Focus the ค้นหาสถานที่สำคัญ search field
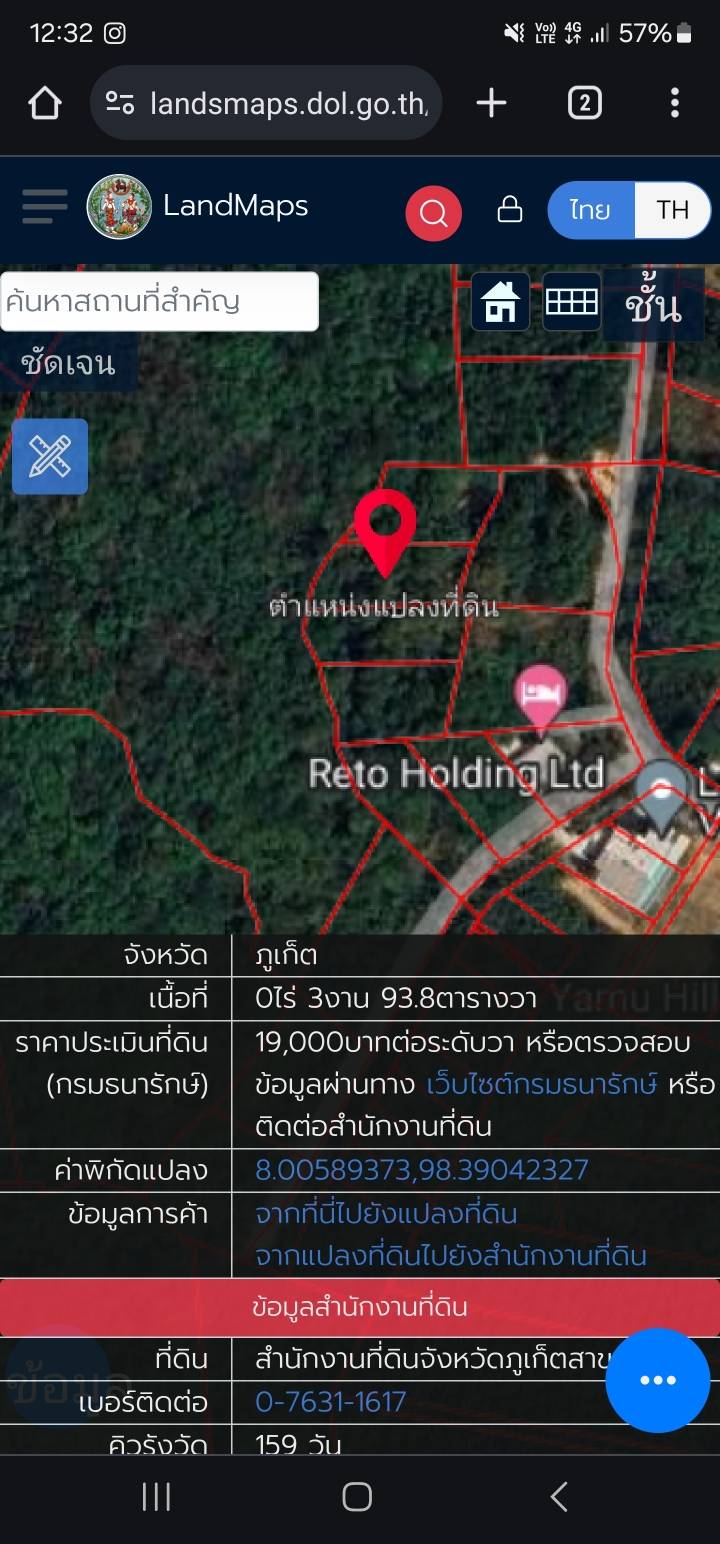 tap(160, 301)
